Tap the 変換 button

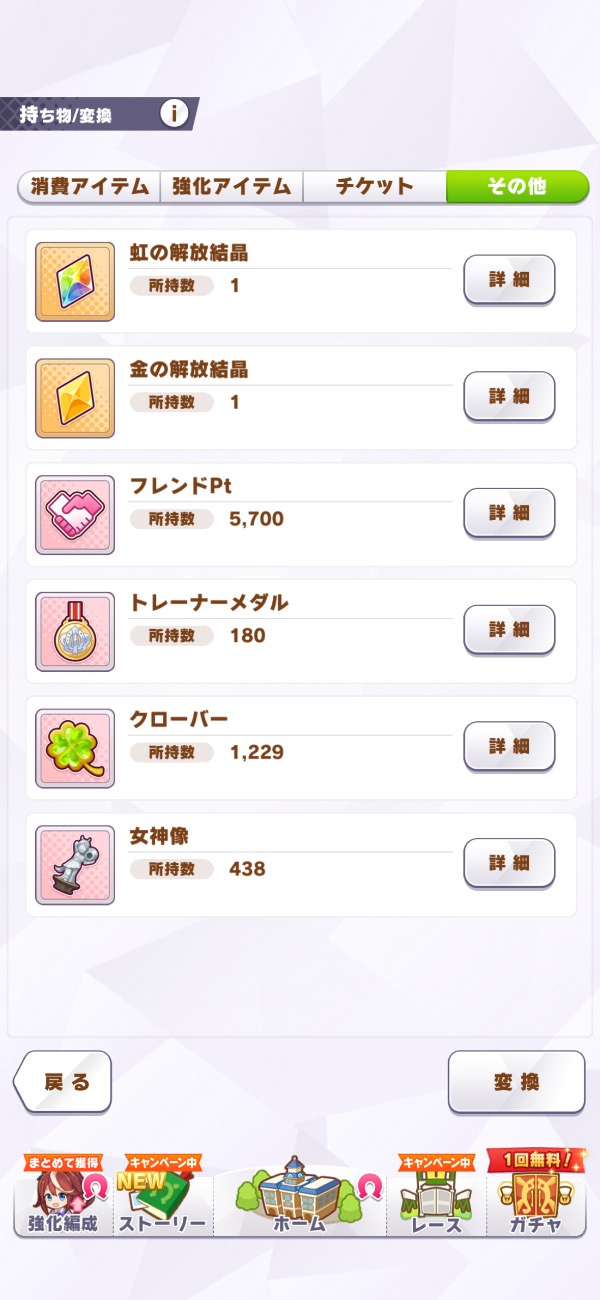[x=516, y=1082]
